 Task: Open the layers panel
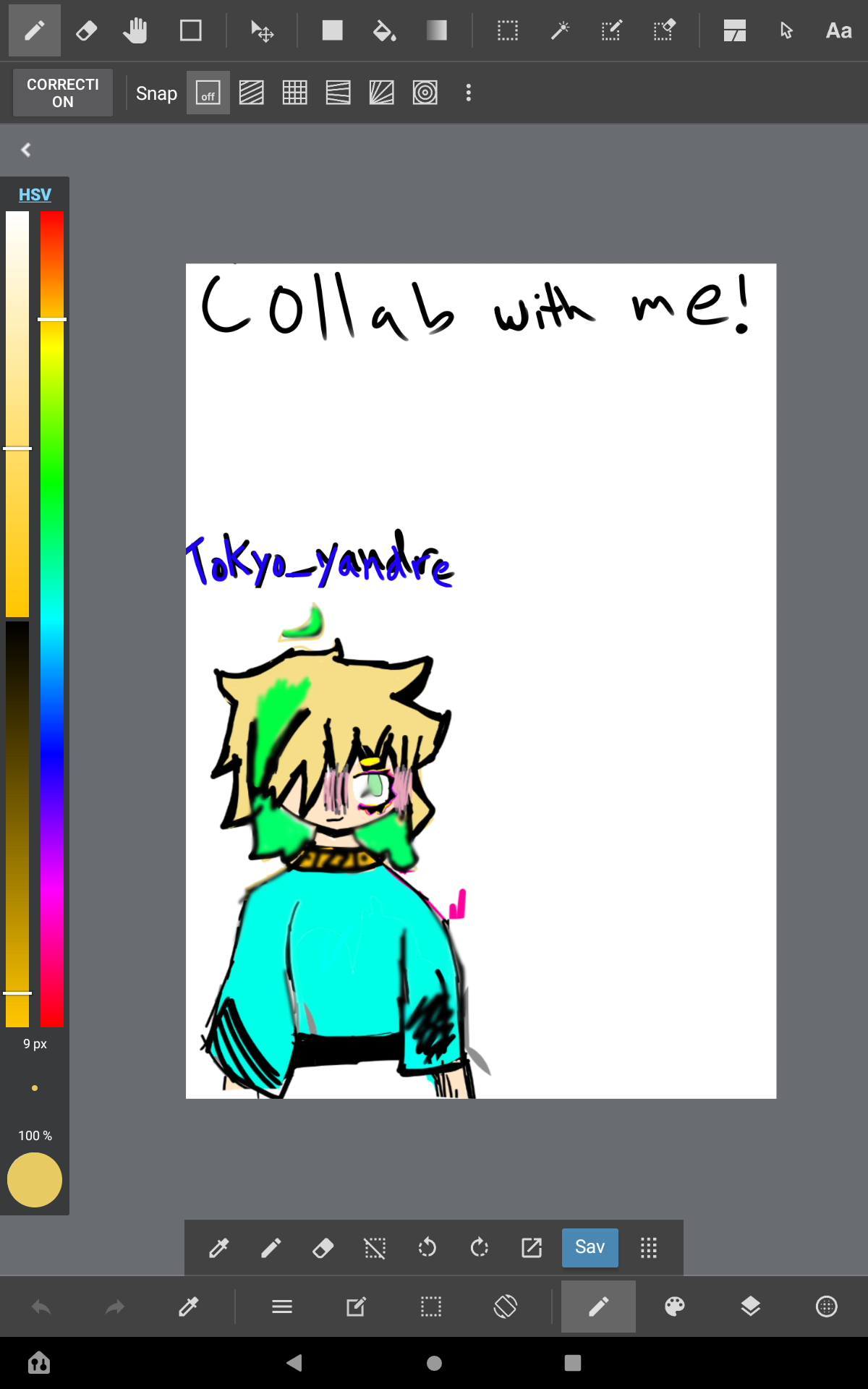(751, 1307)
